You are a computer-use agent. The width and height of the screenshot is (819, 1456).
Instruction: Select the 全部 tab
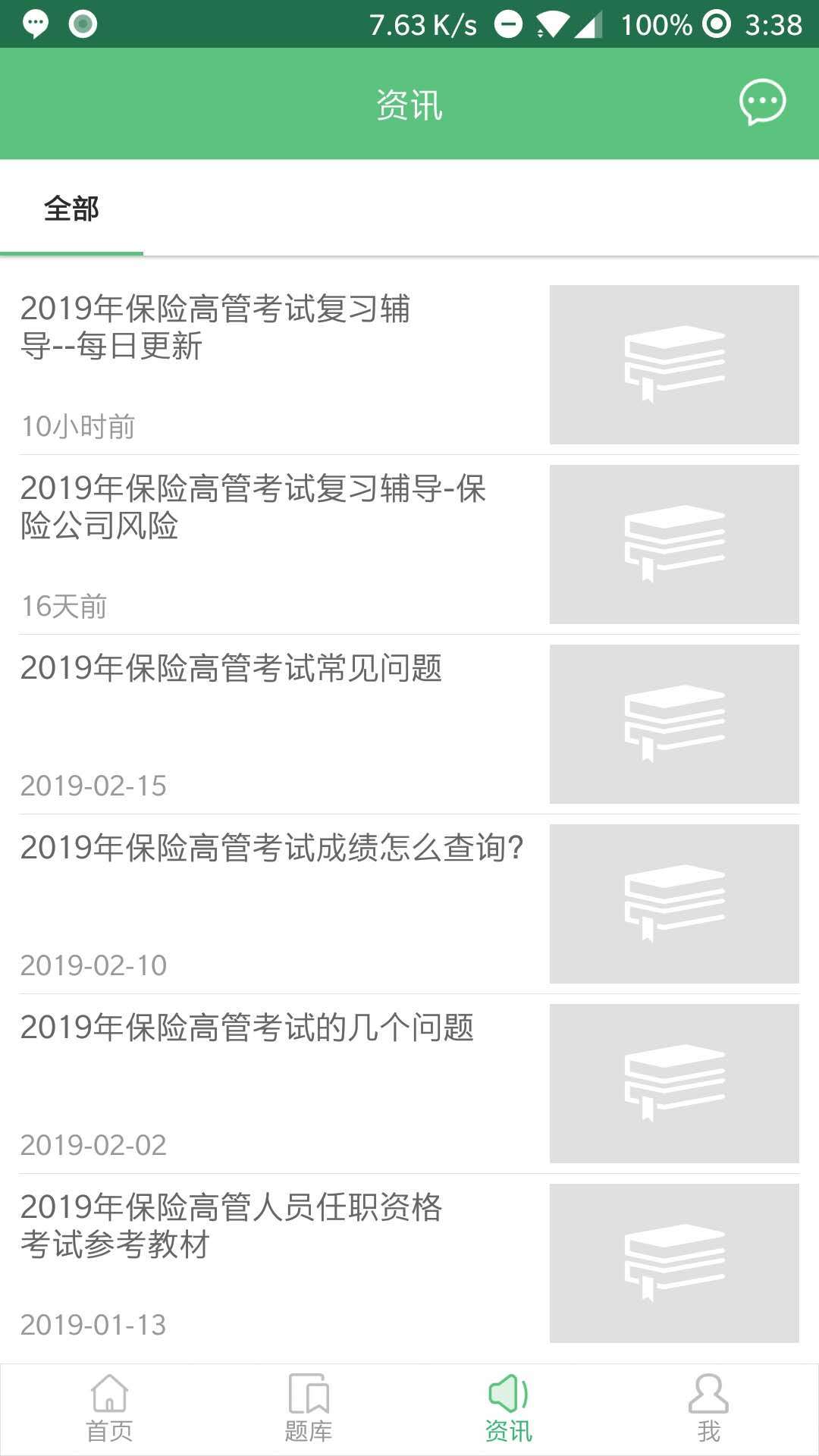point(71,209)
